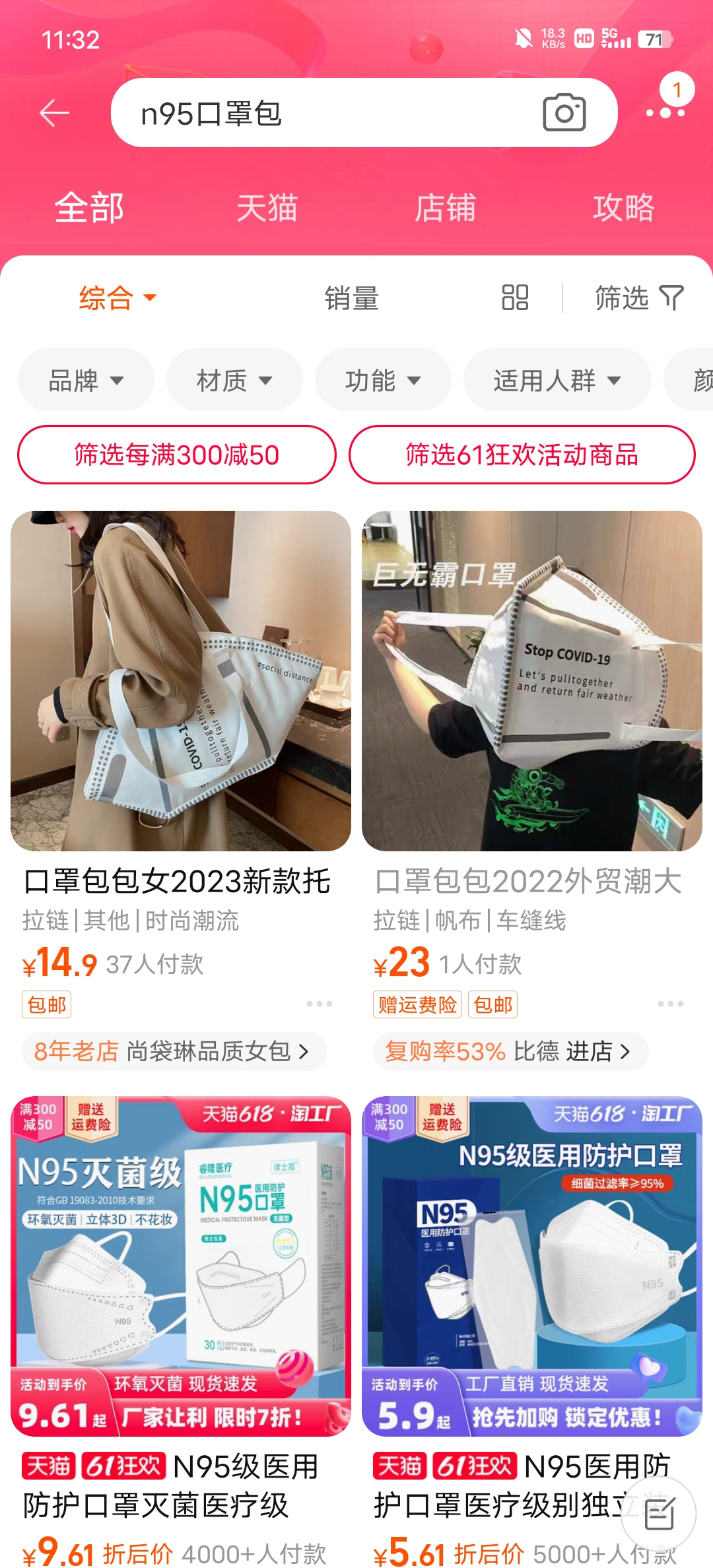
Task: Open the 筛选 filter panel
Action: 638,298
